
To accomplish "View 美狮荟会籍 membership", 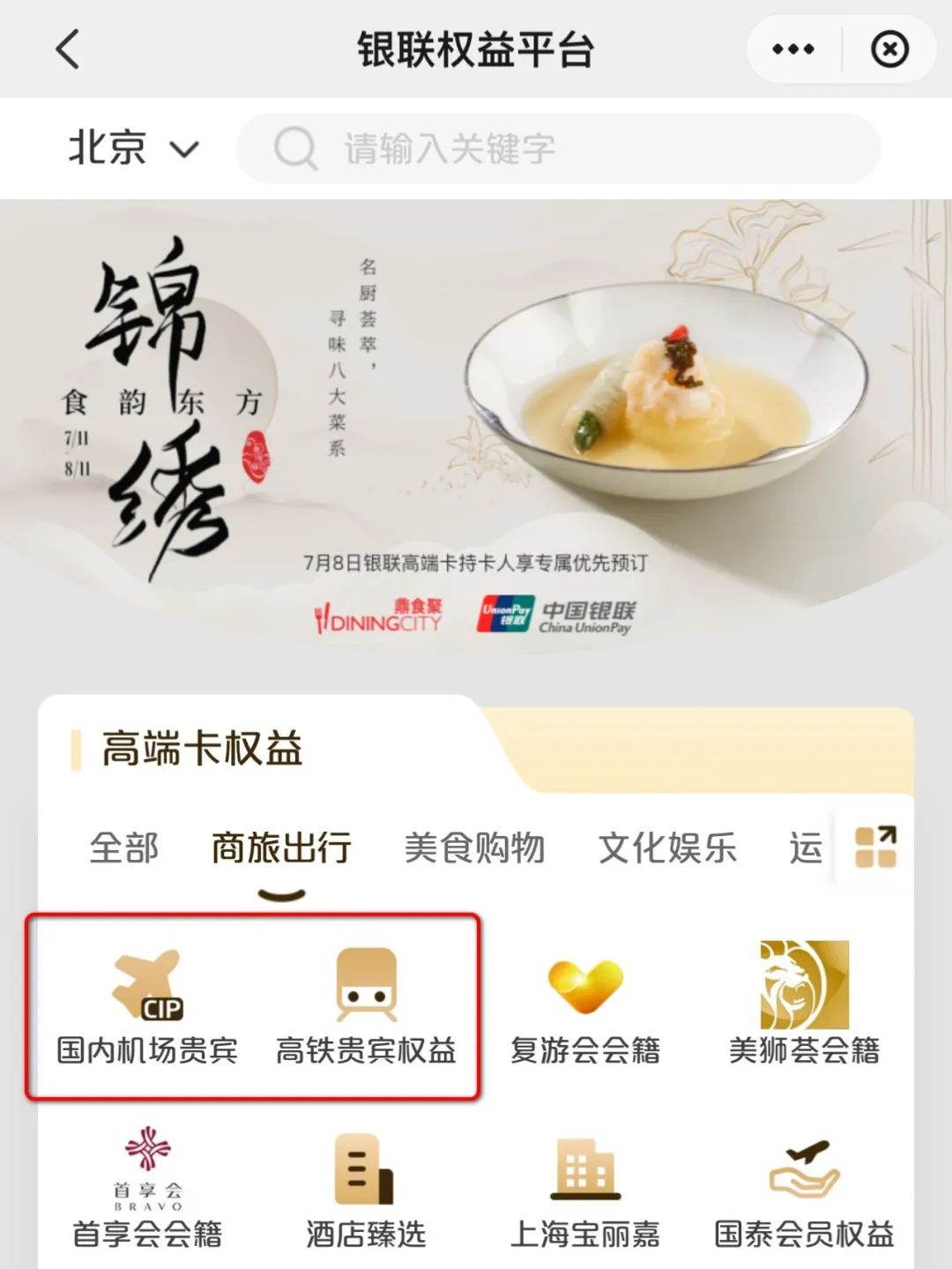I will point(804,1005).
